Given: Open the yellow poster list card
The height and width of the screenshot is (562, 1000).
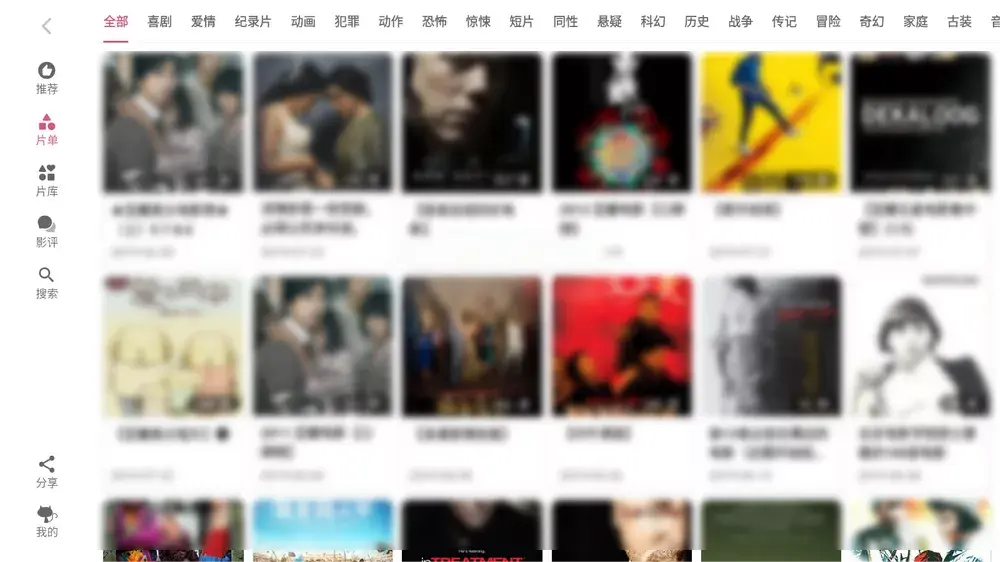Looking at the screenshot, I should 771,122.
